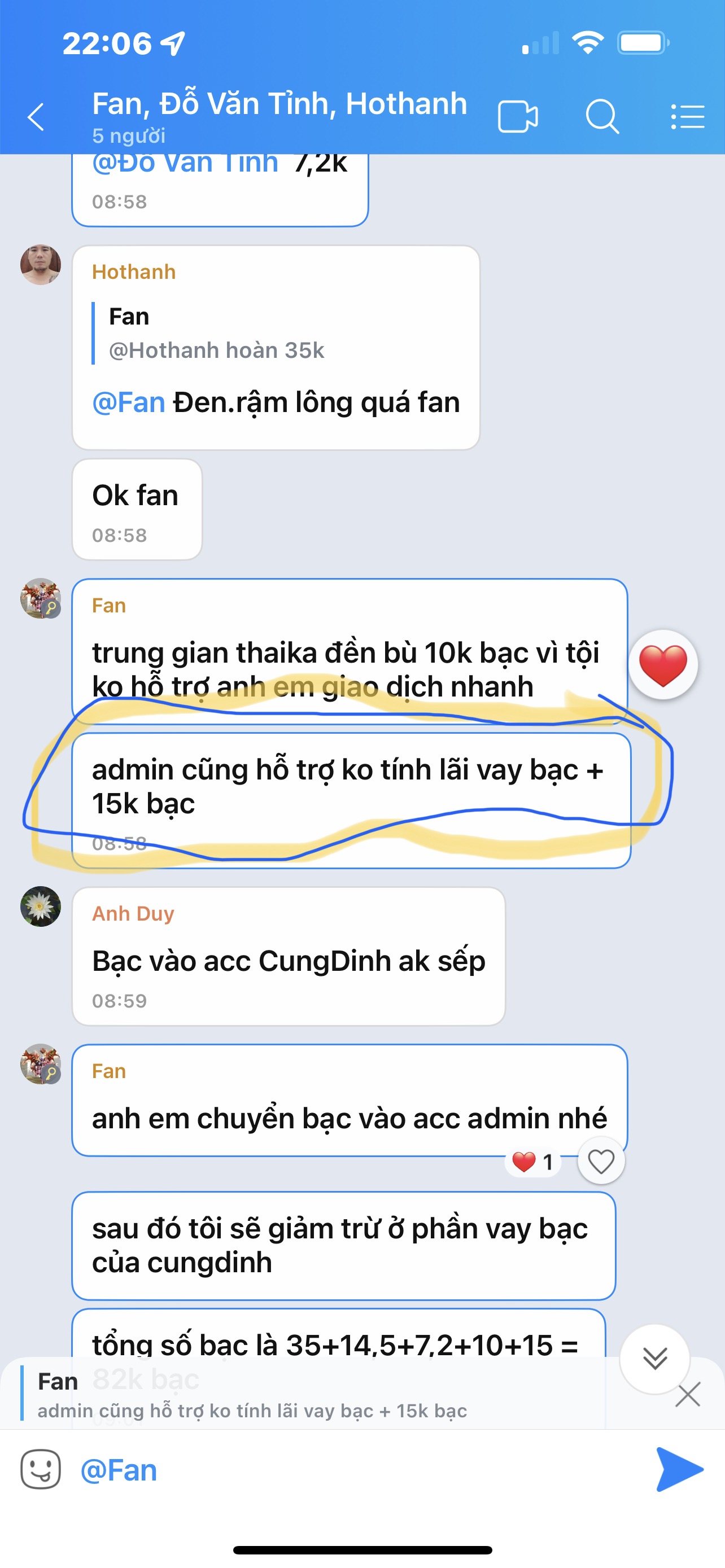Go back from the group chat
Image resolution: width=725 pixels, height=1568 pixels.
[x=37, y=117]
